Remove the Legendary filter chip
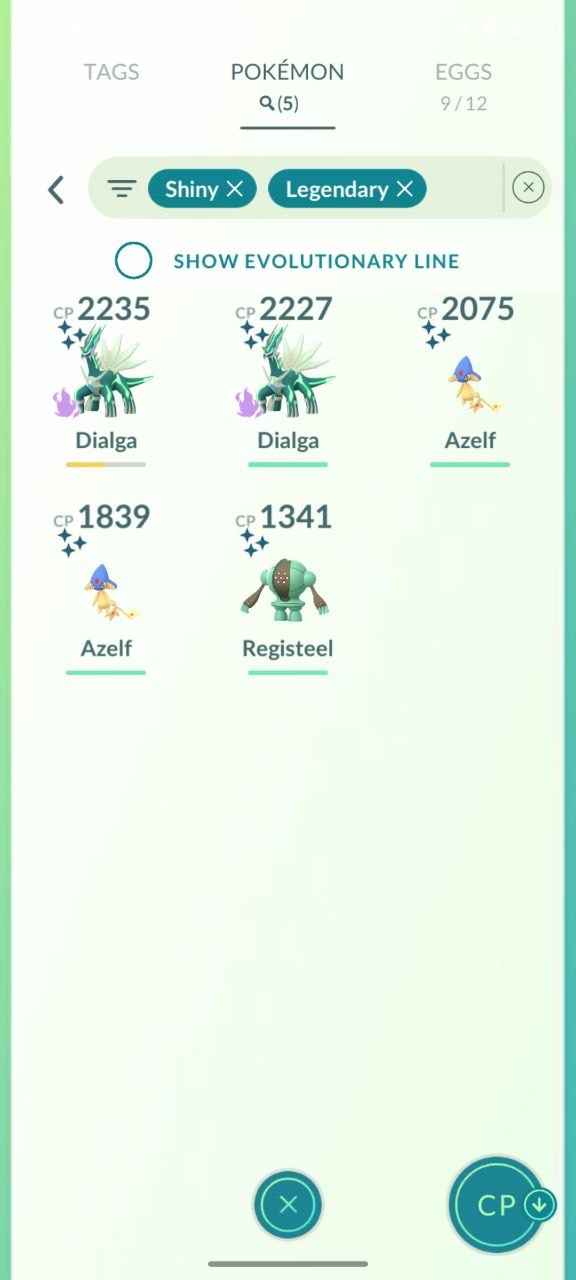This screenshot has height=1280, width=576. pos(404,189)
